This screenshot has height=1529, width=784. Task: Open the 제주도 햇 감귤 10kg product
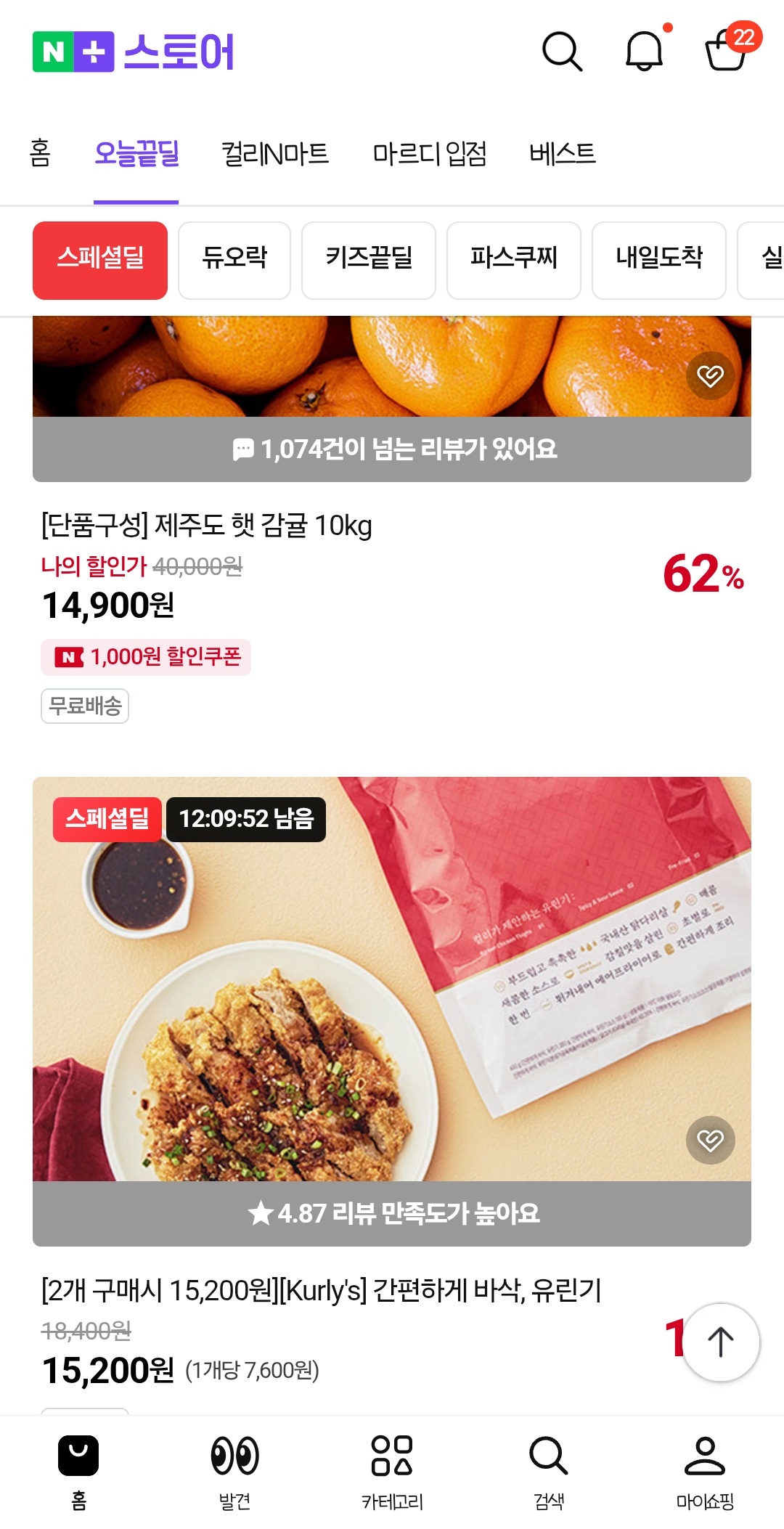[x=207, y=526]
